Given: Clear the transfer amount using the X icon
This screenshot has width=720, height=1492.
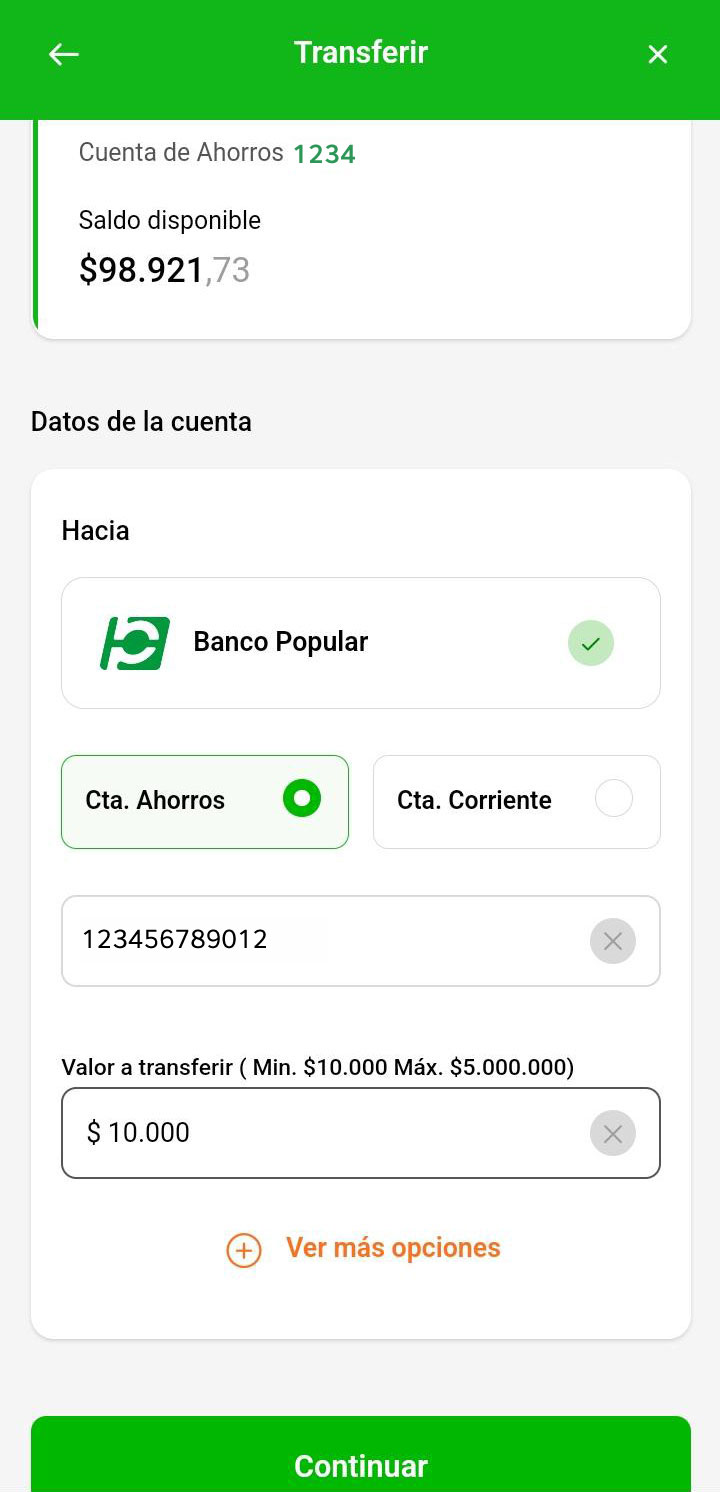Looking at the screenshot, I should [x=612, y=1133].
